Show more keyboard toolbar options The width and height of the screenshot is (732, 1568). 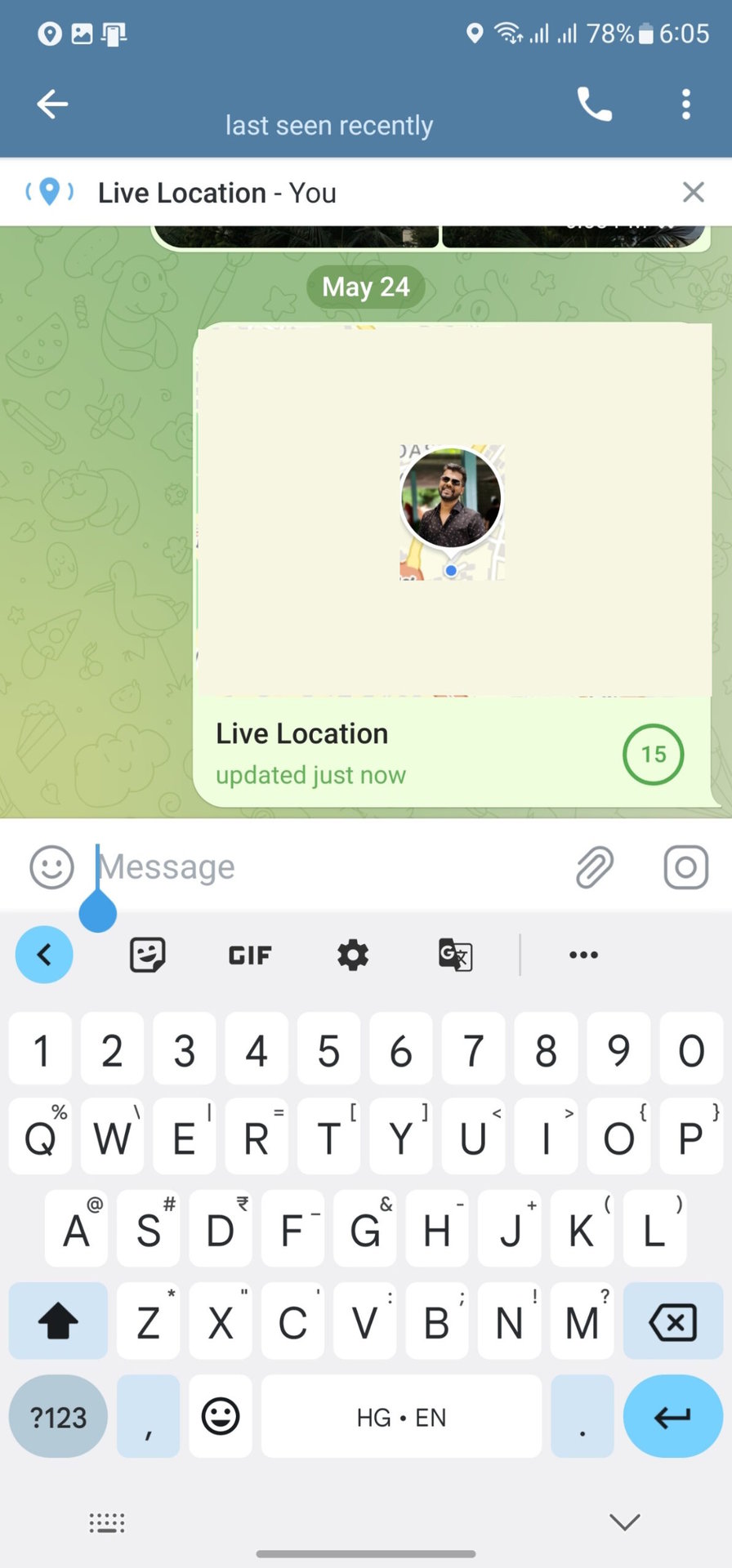(583, 955)
